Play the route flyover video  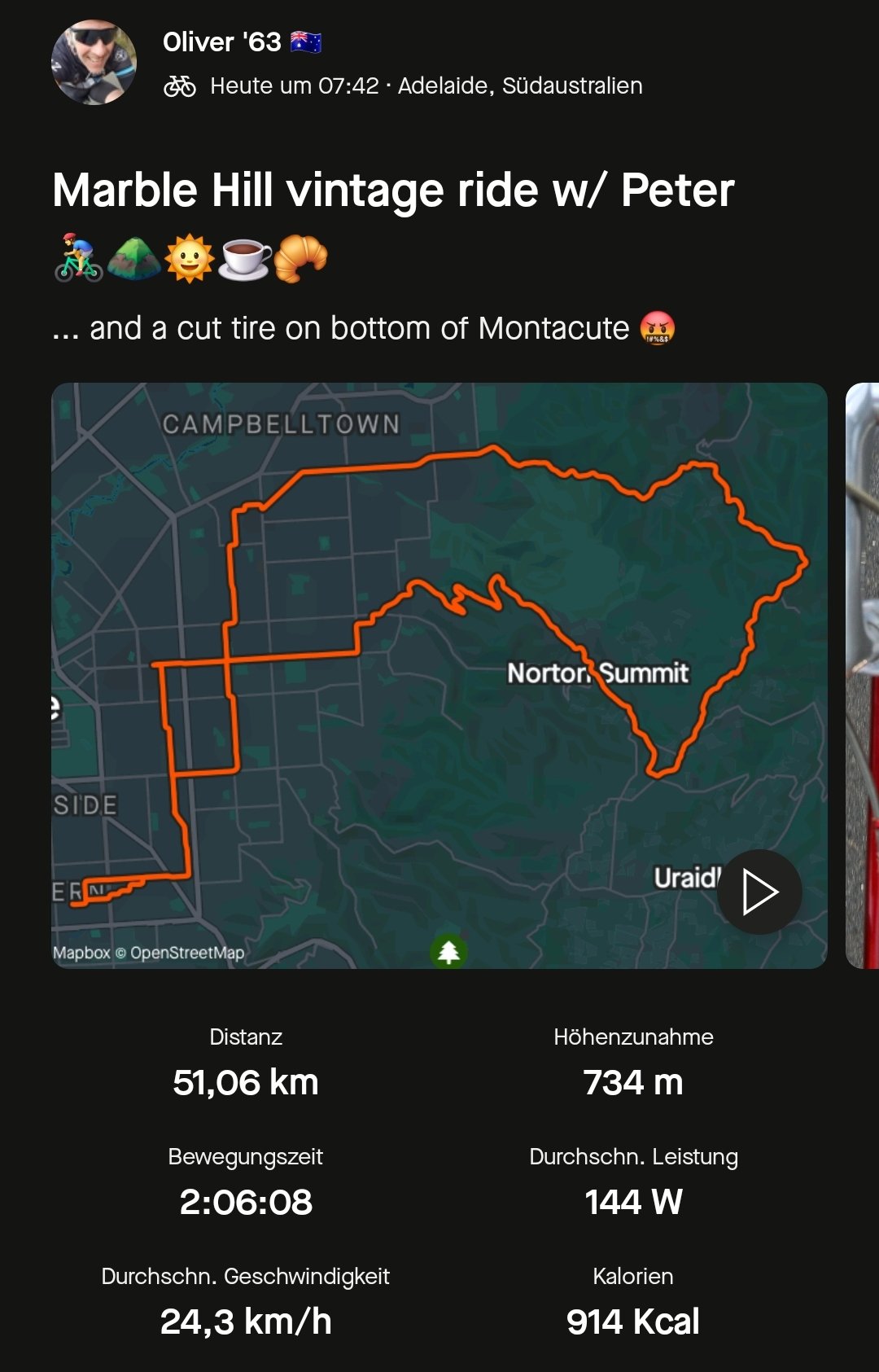[759, 892]
